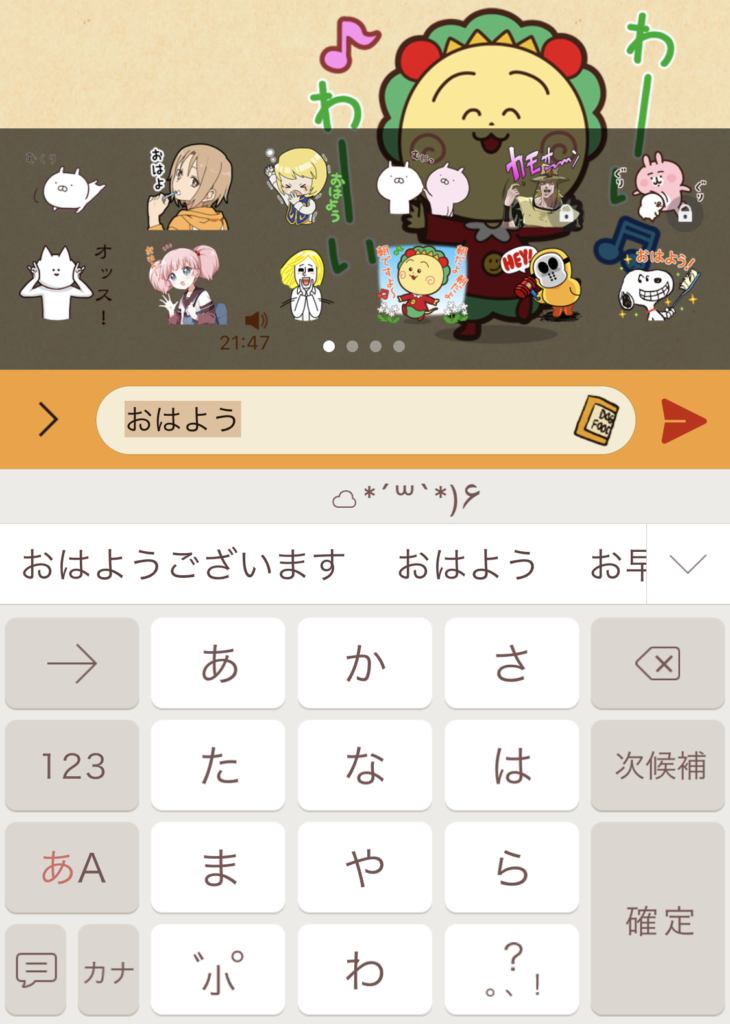Insert the kaomoji emoticon suggestion

[406, 498]
